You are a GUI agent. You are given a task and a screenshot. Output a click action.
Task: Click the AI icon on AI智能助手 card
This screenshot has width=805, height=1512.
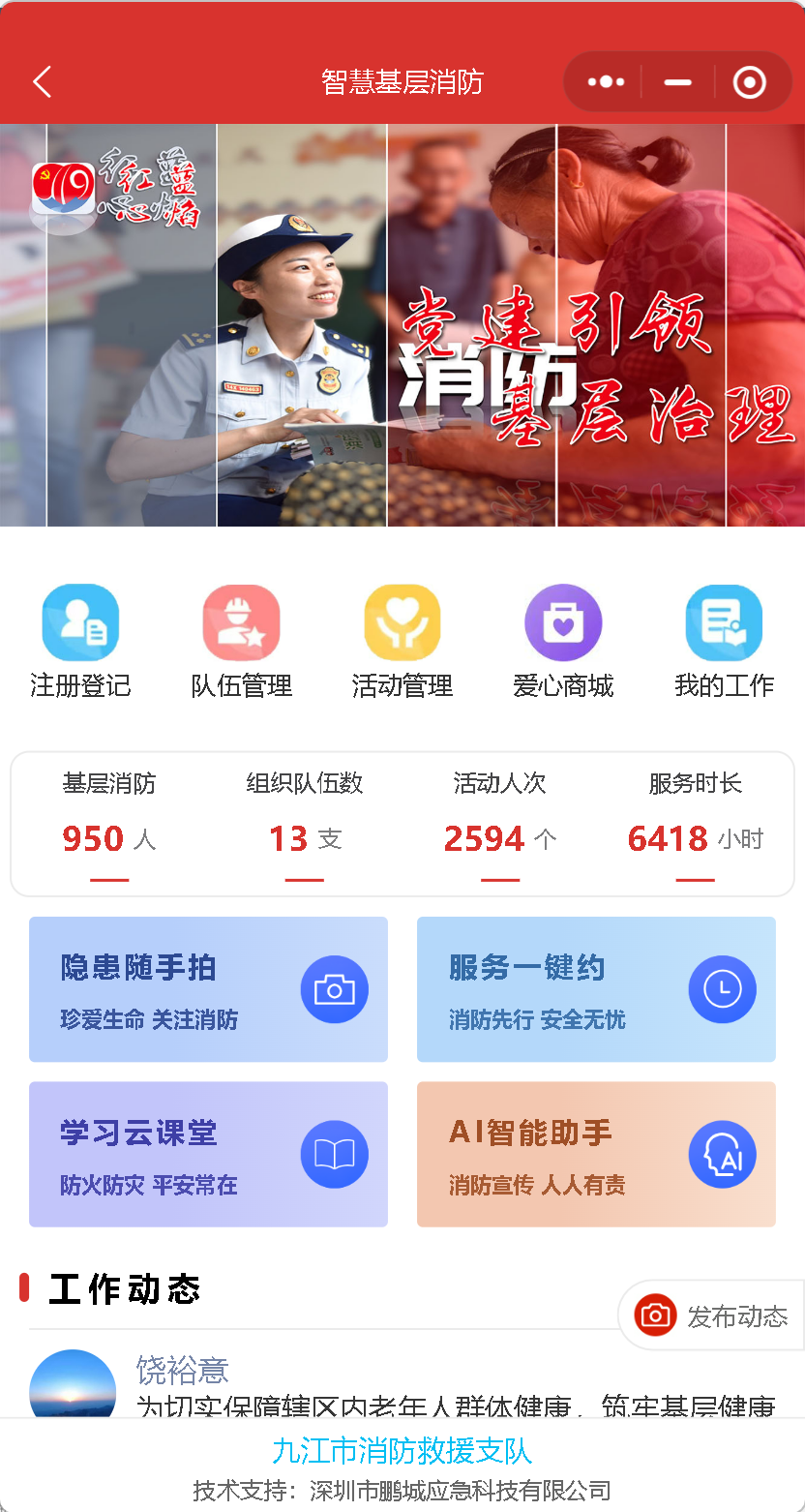tap(723, 1154)
